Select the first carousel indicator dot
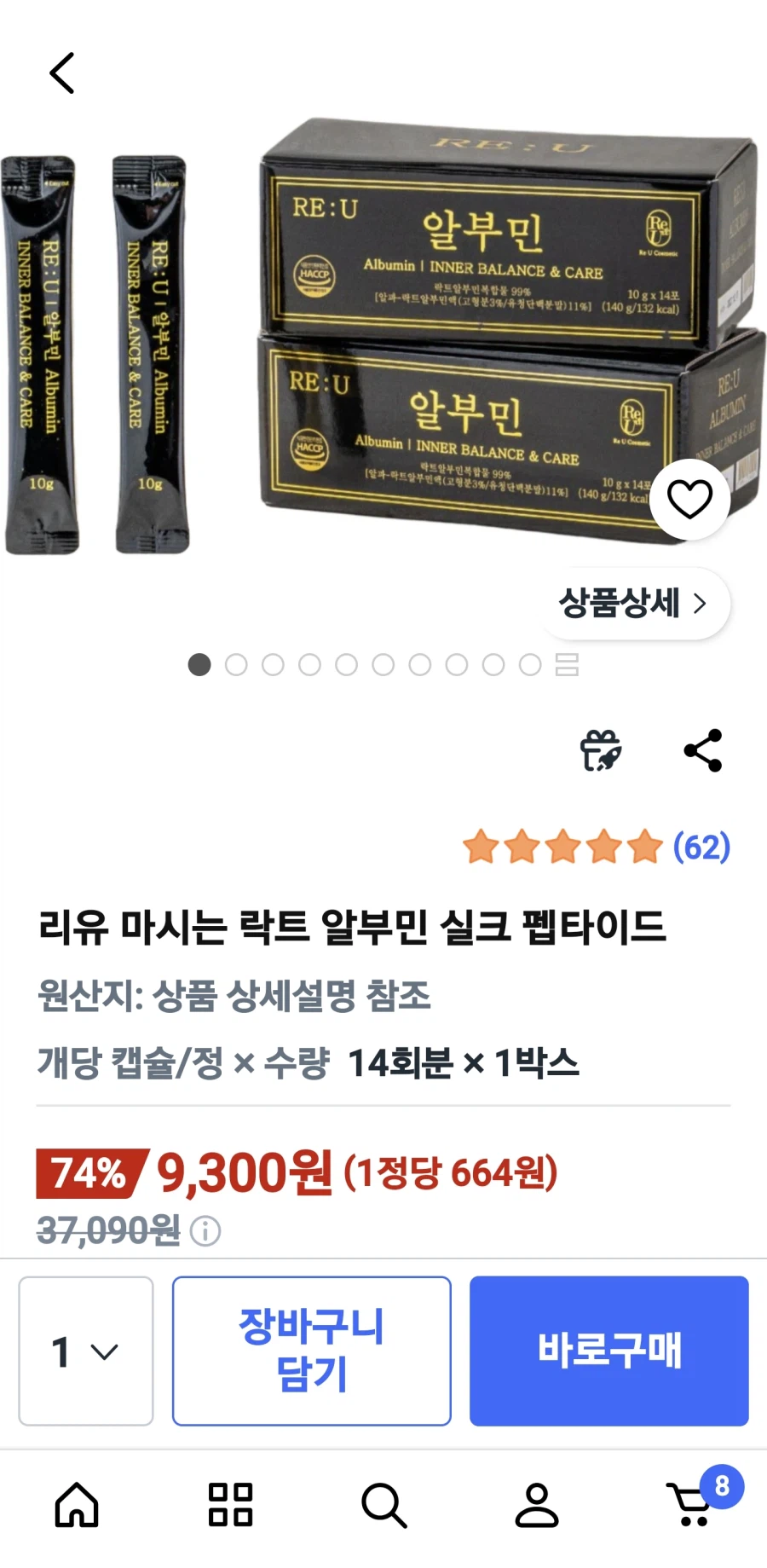 199,665
